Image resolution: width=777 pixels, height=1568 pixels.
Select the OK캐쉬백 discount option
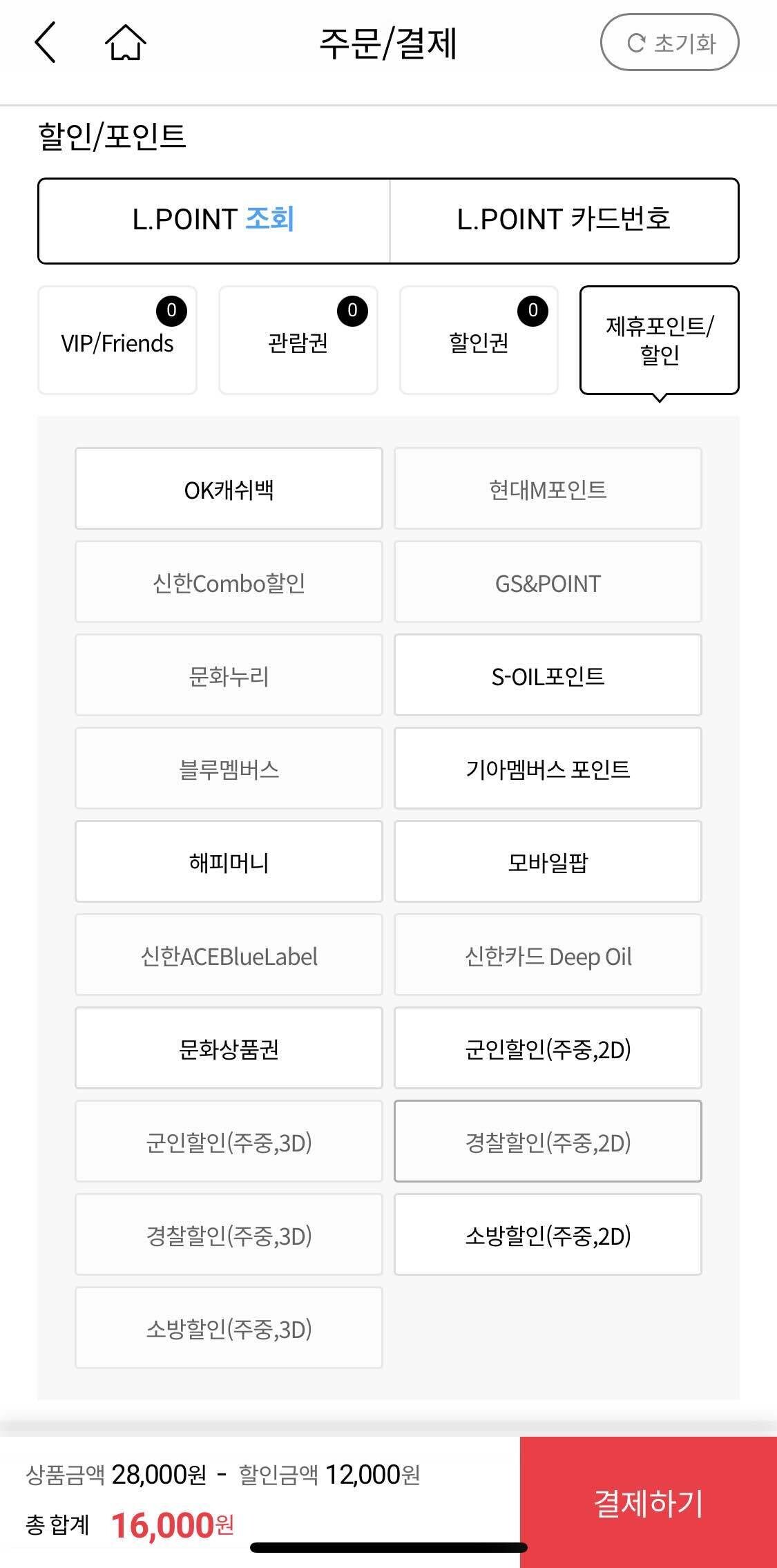228,488
